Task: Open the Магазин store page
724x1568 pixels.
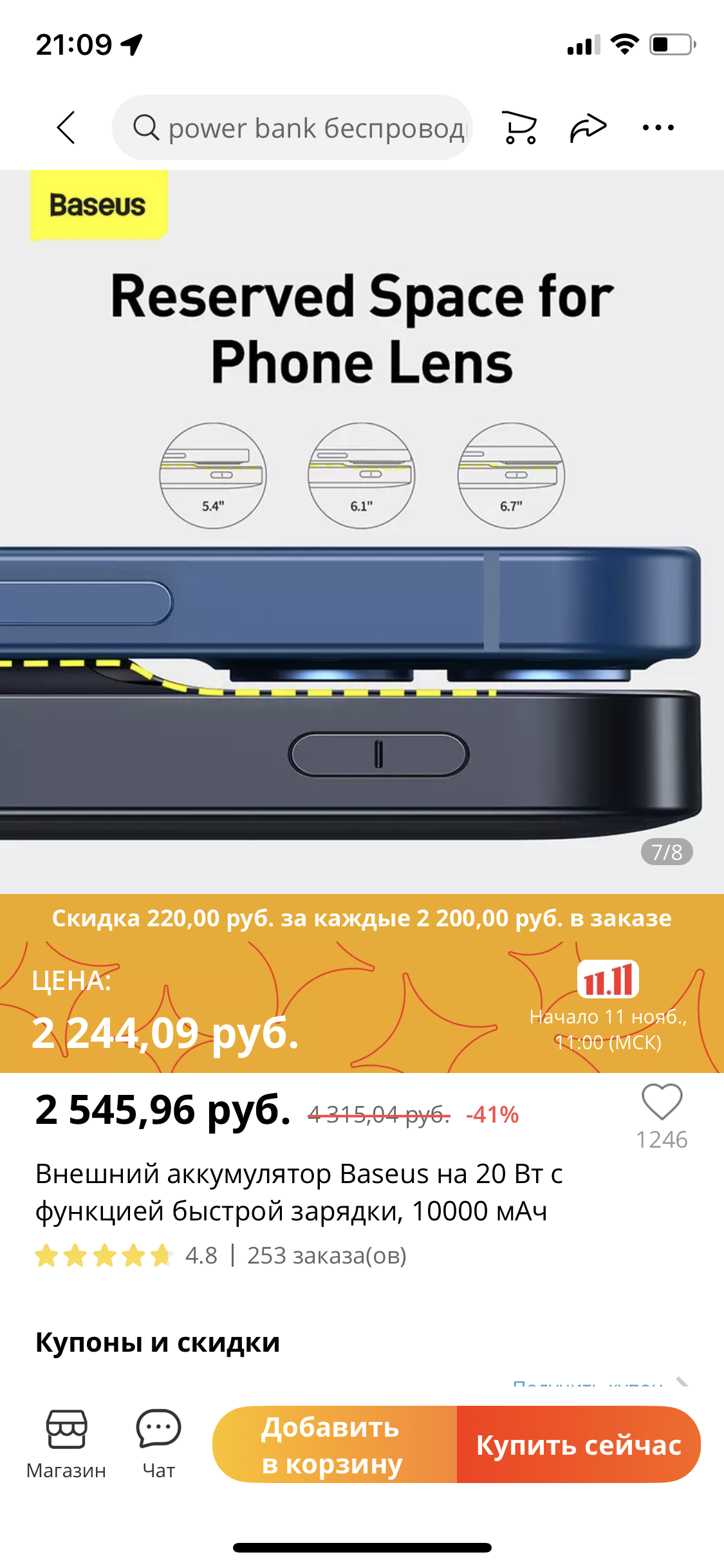Action: 66,1444
